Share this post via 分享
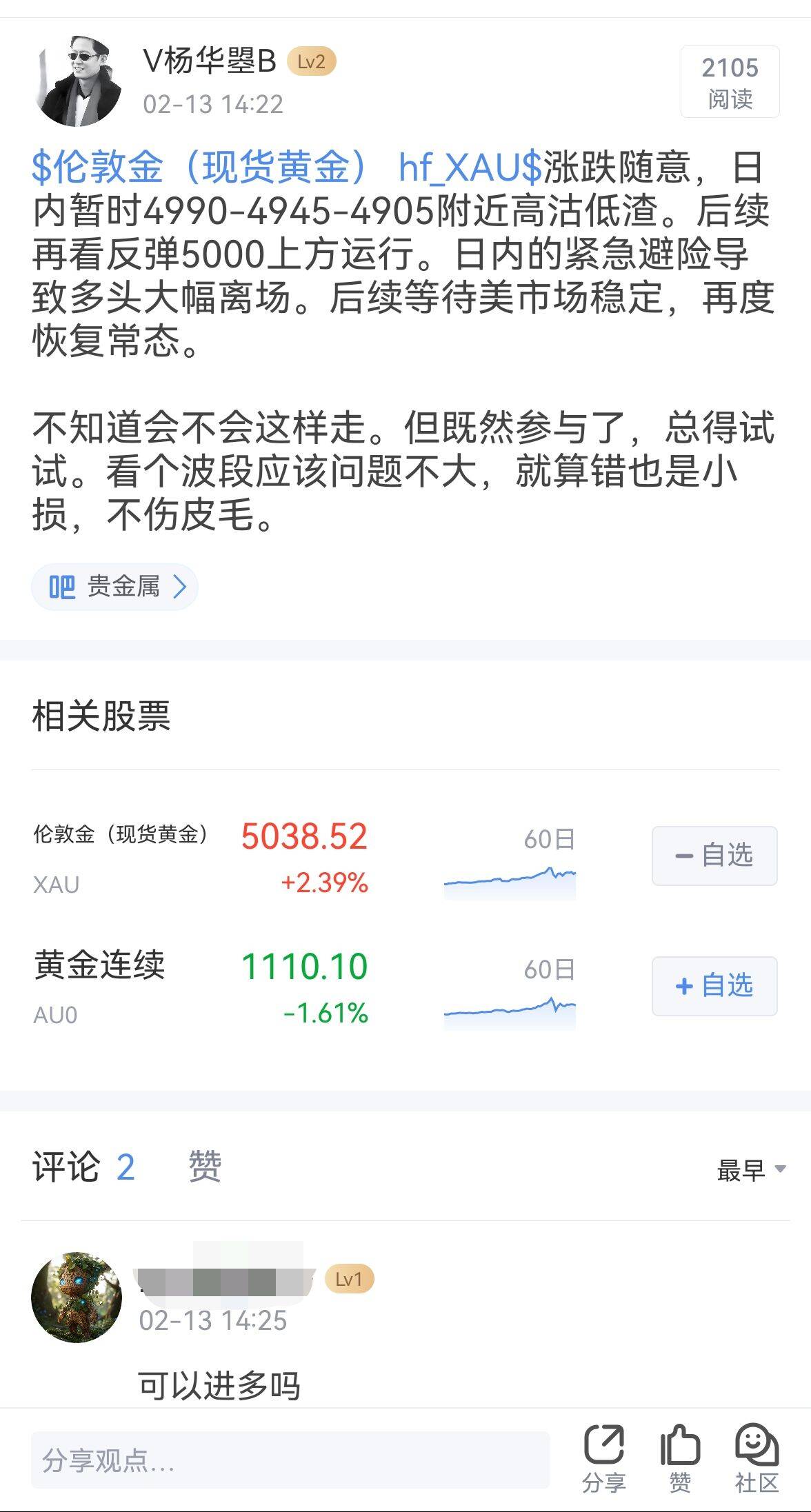 point(604,1458)
